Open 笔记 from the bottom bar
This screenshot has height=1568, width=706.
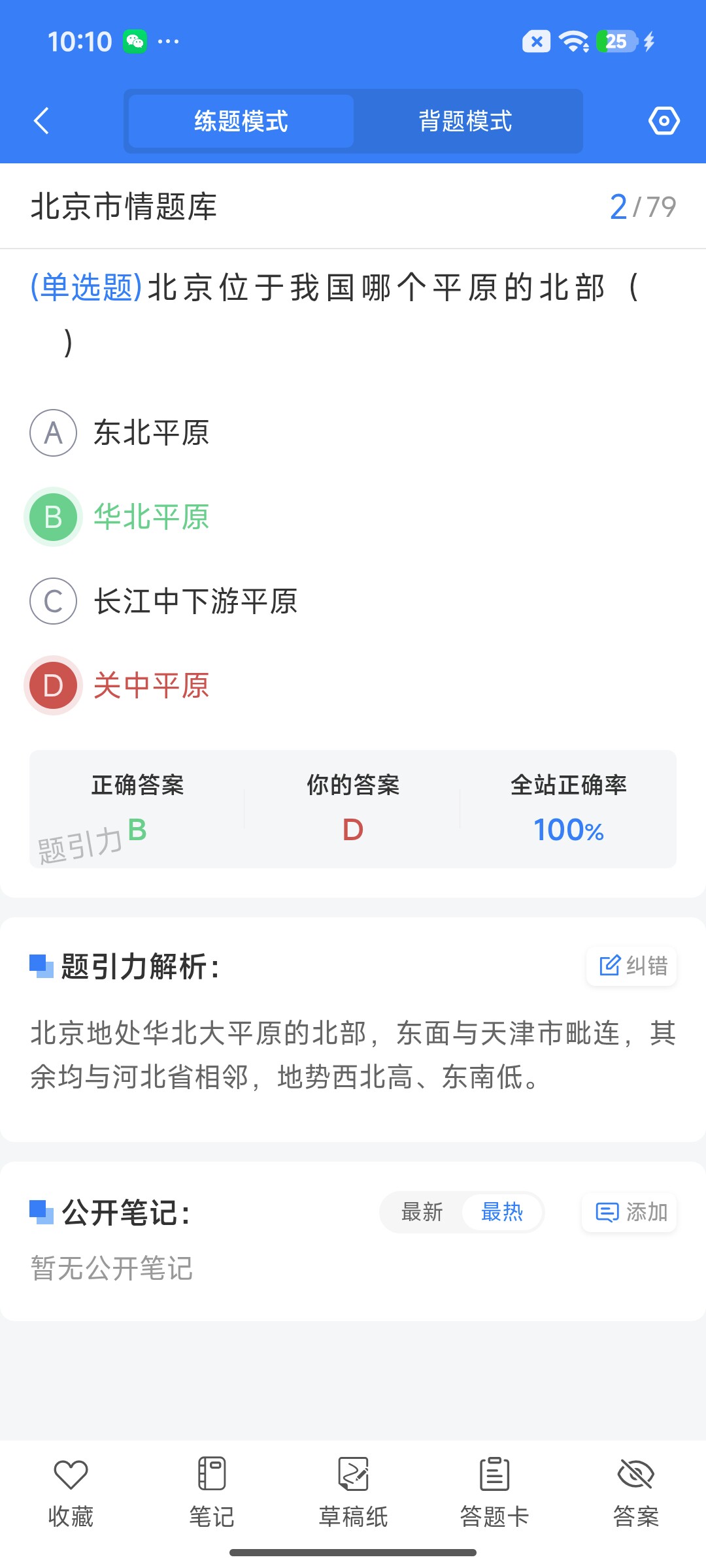pos(212,1492)
